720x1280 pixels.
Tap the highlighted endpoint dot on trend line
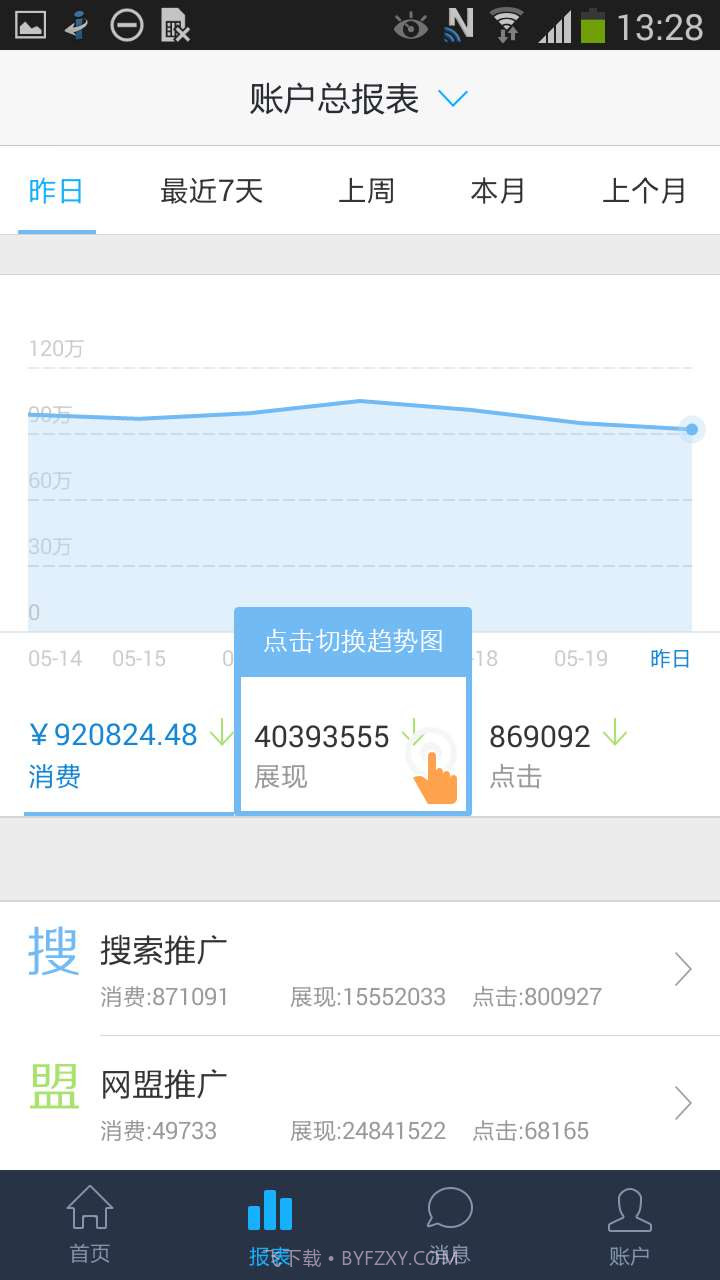coord(691,430)
